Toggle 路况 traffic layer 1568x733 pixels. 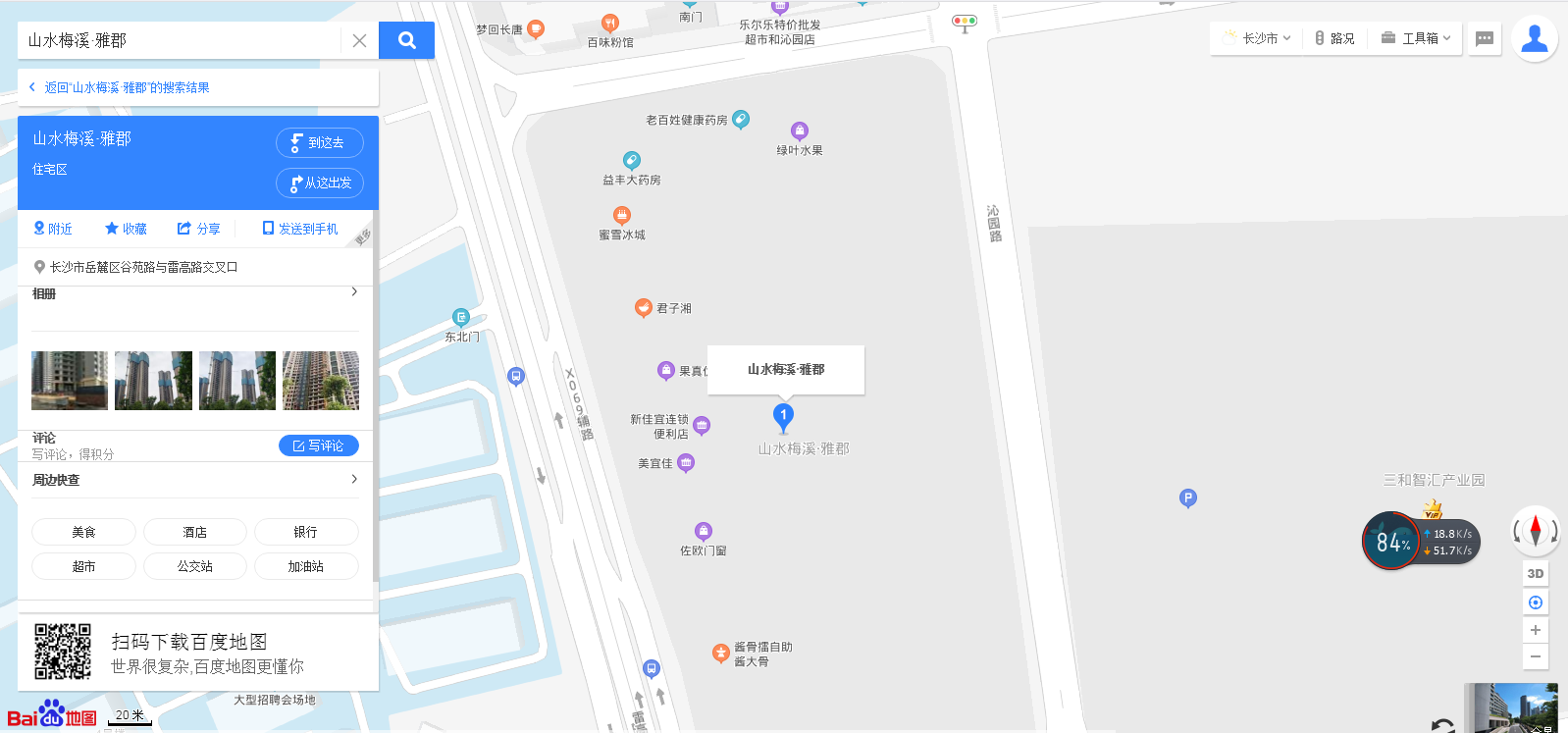1334,38
